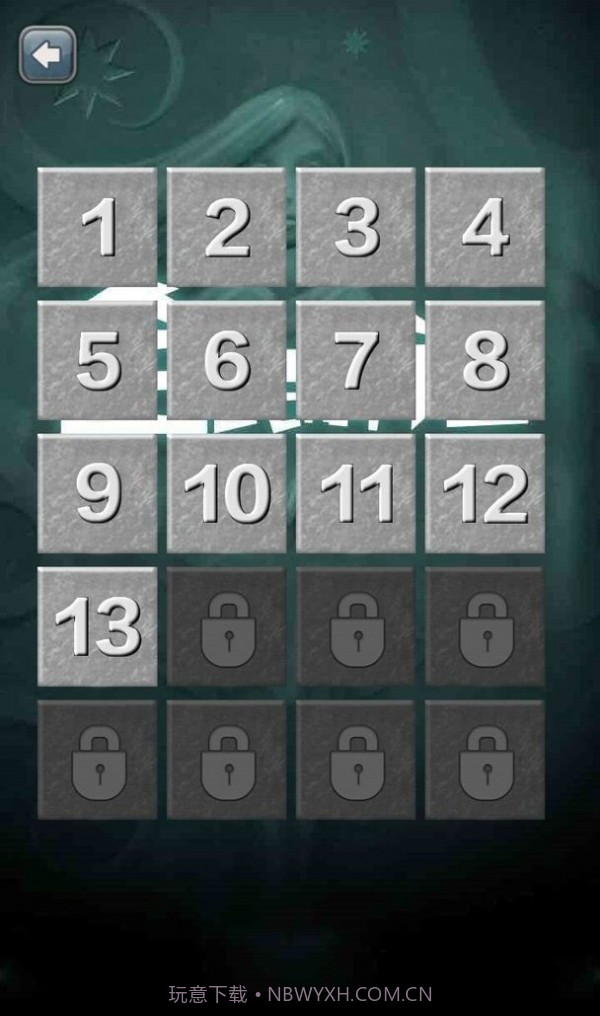Open level 12

point(485,493)
